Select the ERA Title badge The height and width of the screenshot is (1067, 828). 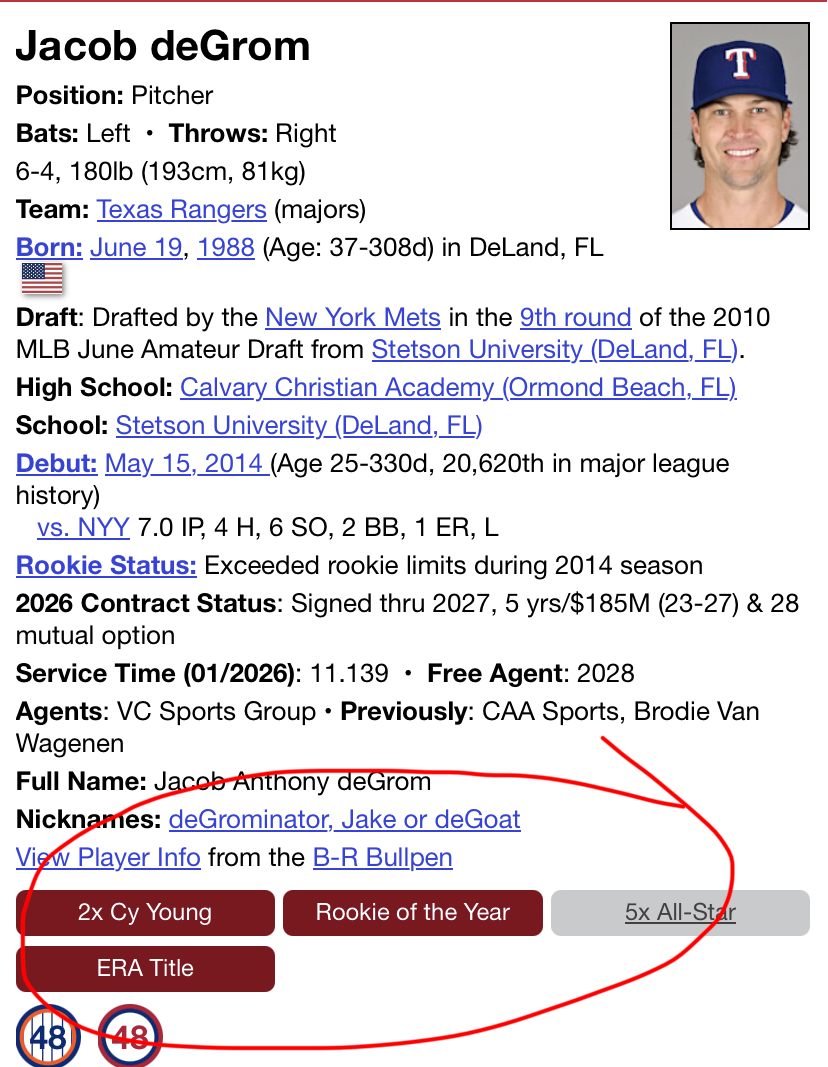(x=145, y=969)
